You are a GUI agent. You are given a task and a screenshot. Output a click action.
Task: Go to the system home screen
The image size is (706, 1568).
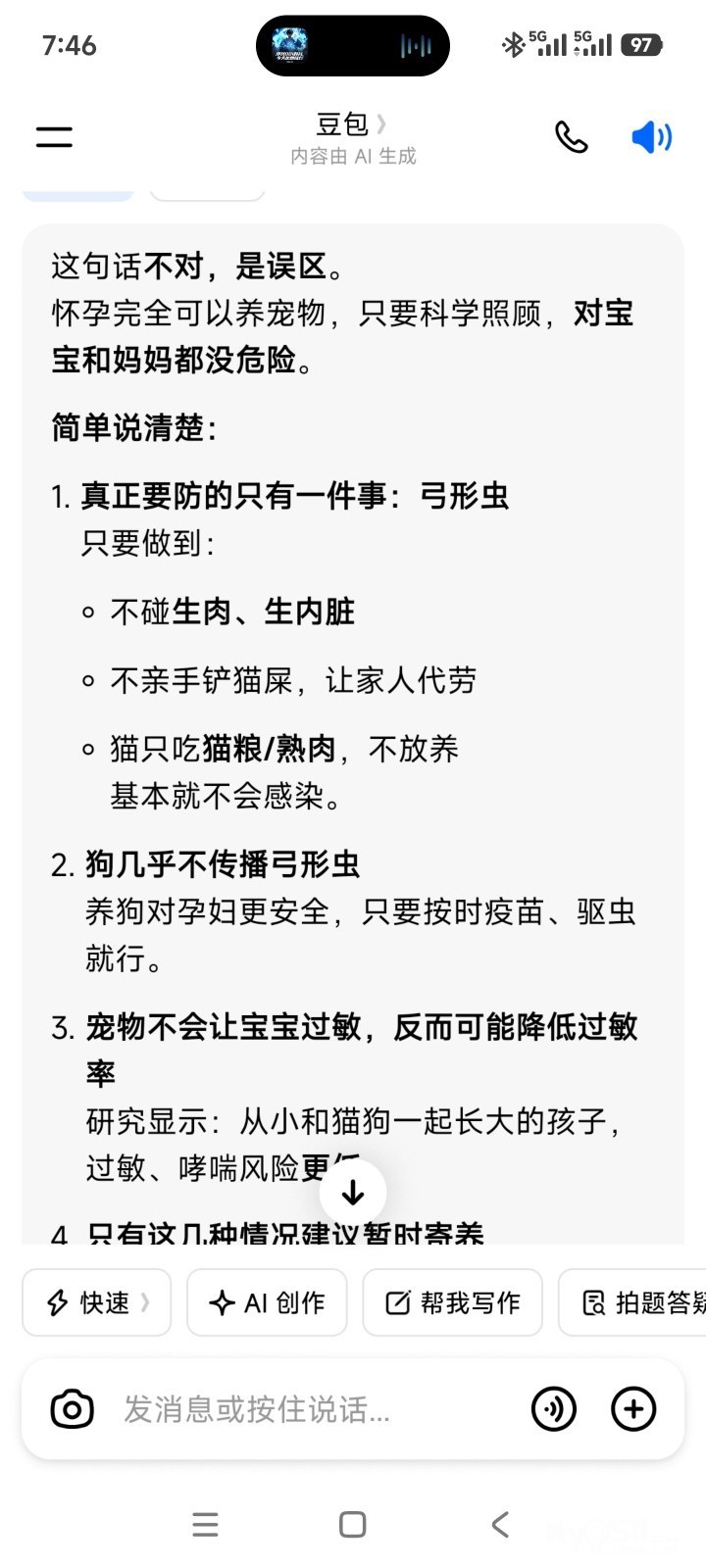click(352, 1524)
